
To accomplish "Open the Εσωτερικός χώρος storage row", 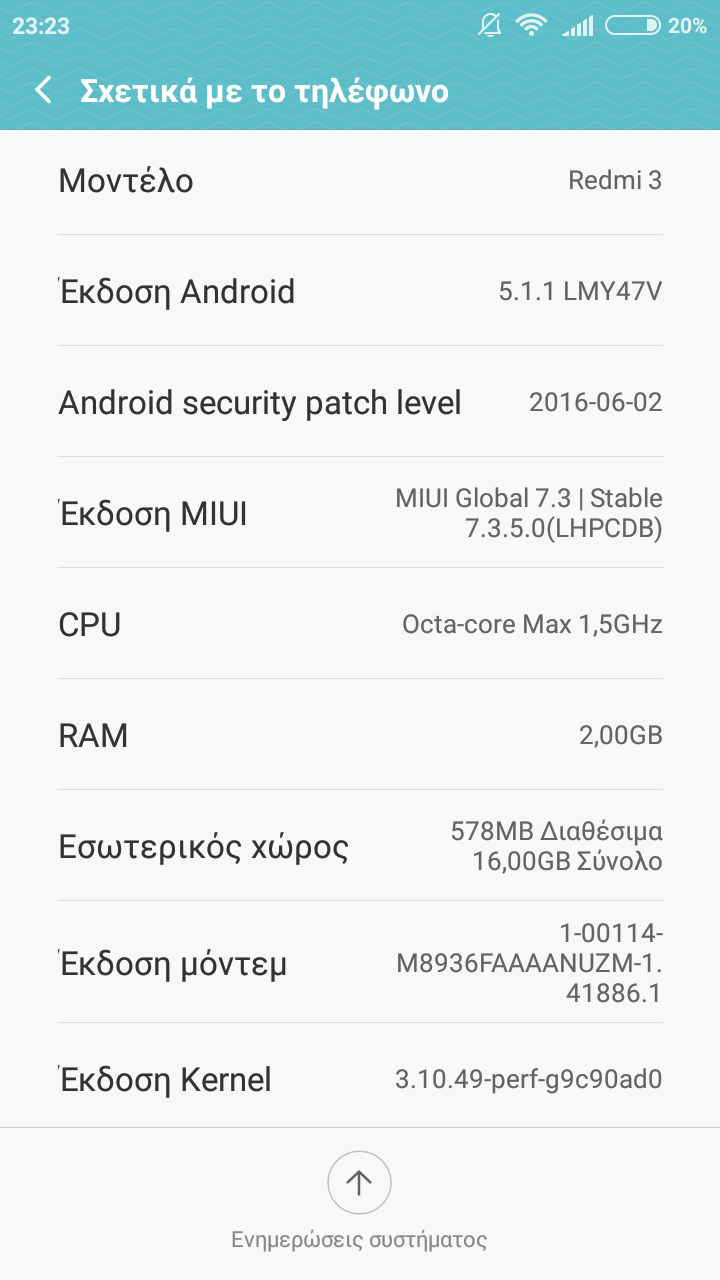I will click(x=360, y=846).
